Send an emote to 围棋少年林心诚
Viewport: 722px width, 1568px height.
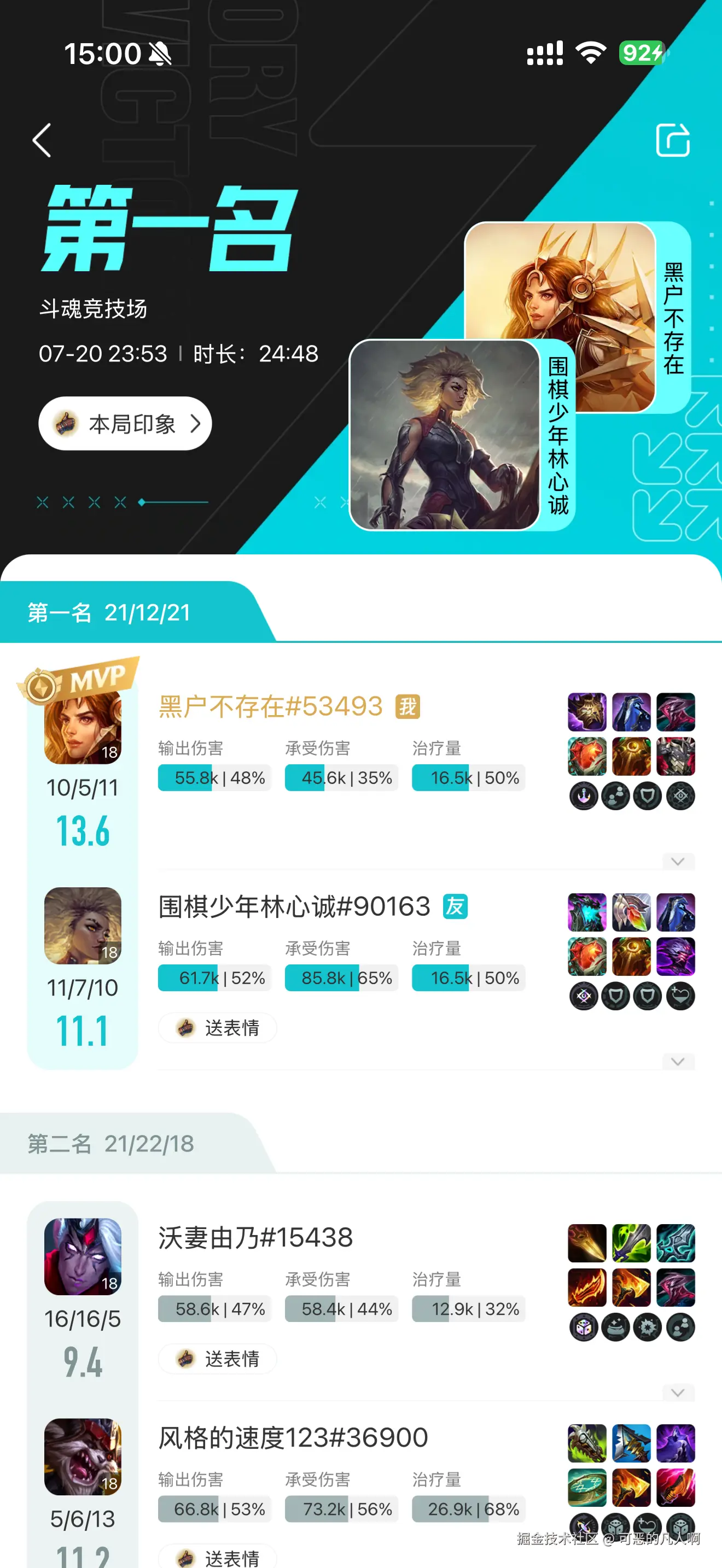(218, 1028)
